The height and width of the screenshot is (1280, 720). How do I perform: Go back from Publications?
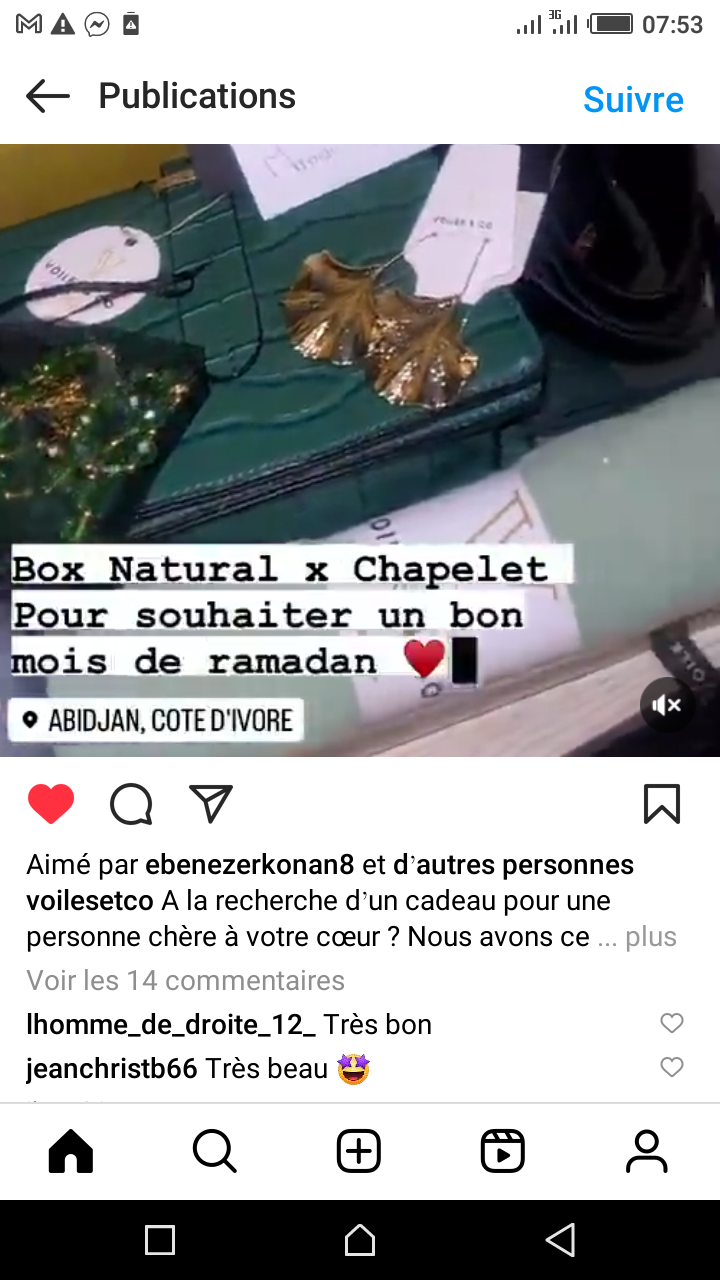point(48,96)
